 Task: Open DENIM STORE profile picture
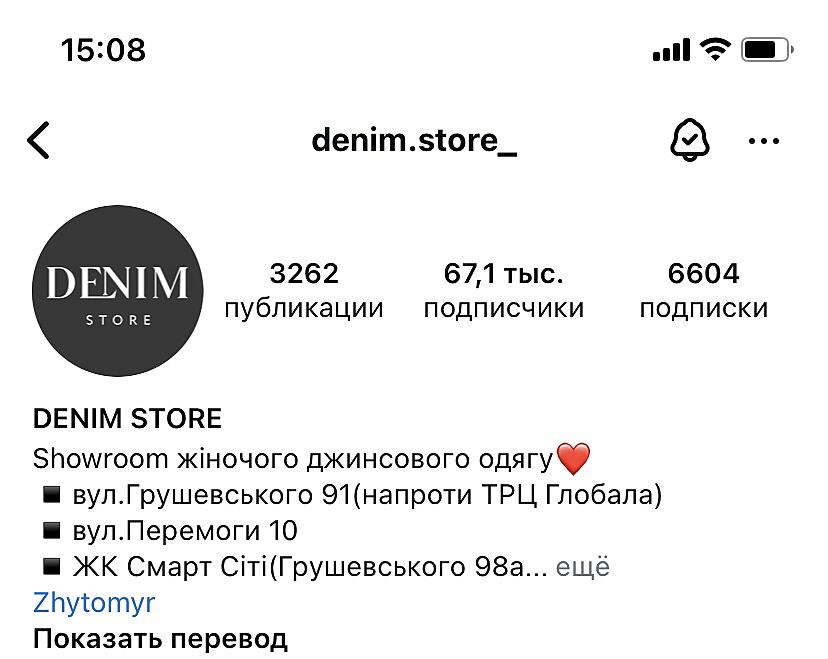118,291
